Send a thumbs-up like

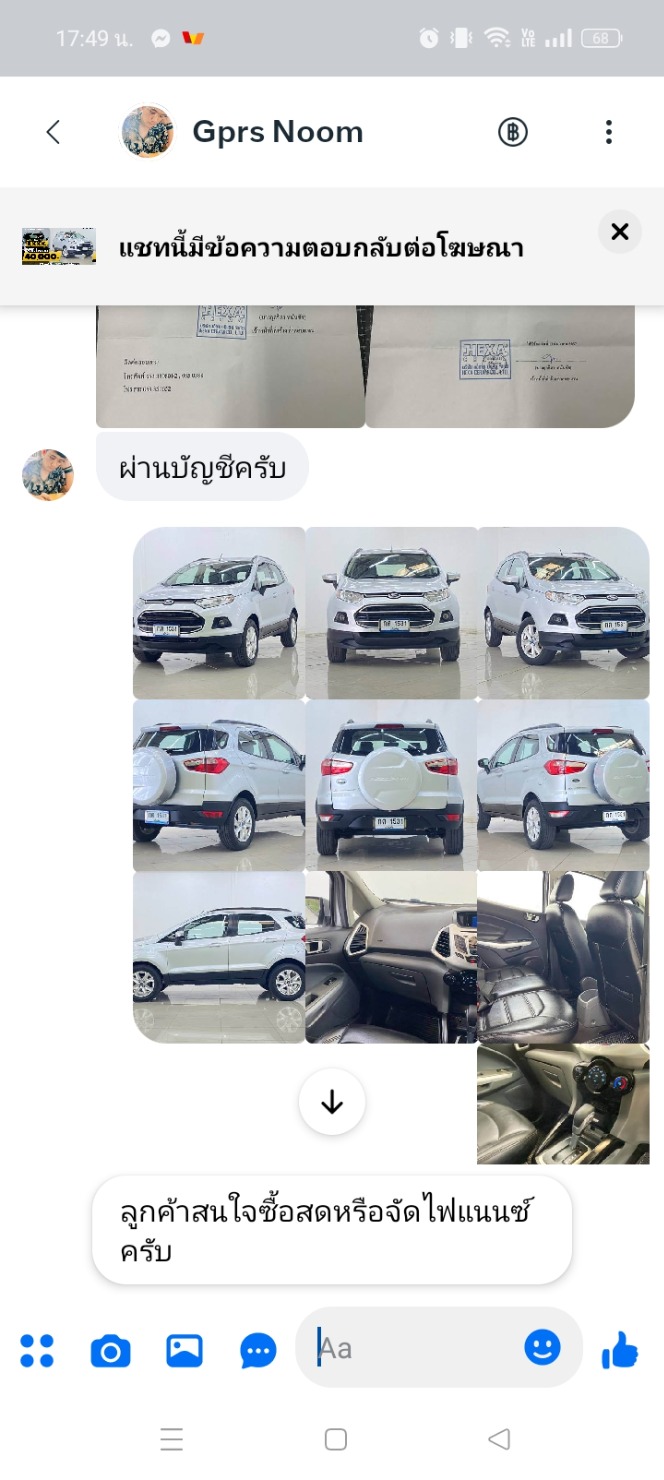(x=620, y=1351)
